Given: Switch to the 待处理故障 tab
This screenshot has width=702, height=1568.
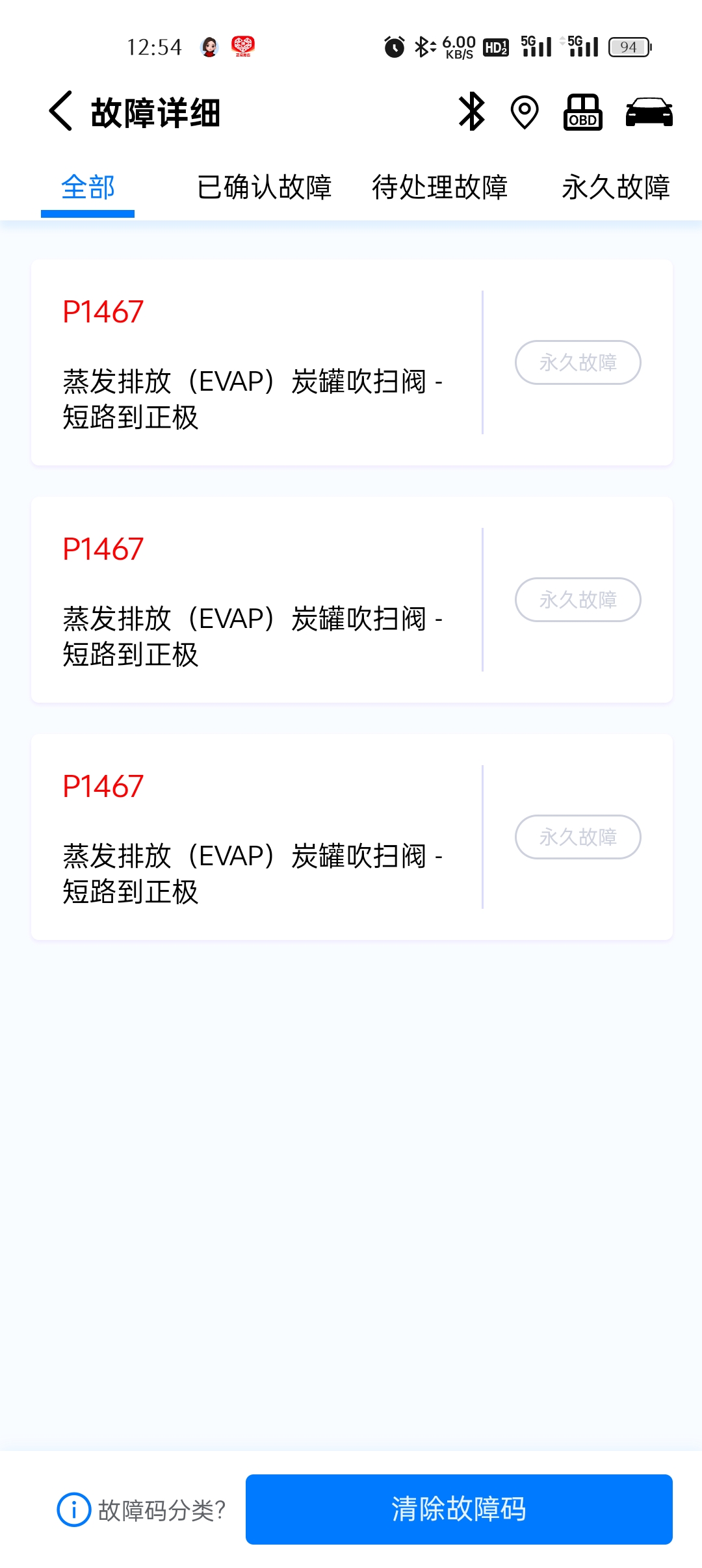Looking at the screenshot, I should coord(439,188).
